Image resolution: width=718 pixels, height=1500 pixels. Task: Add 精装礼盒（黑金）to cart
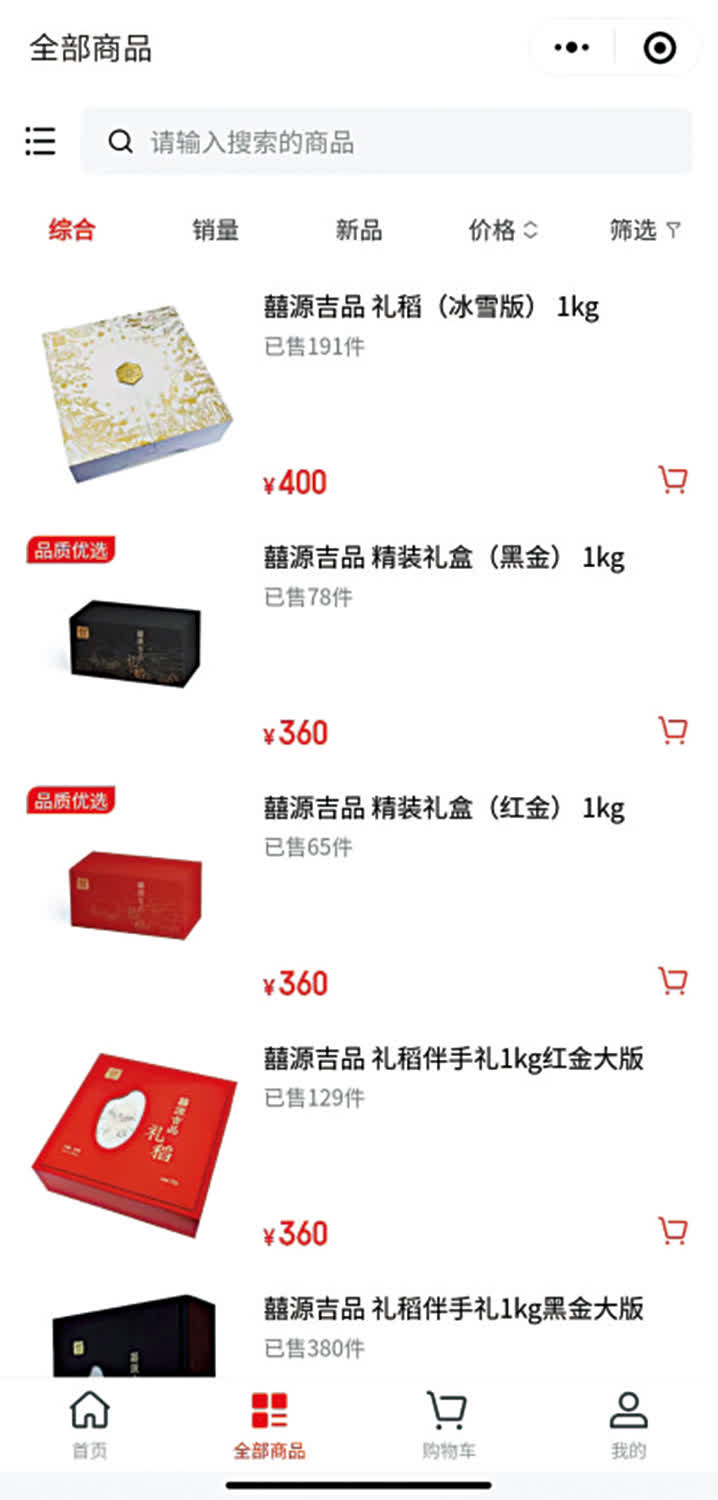[x=673, y=731]
